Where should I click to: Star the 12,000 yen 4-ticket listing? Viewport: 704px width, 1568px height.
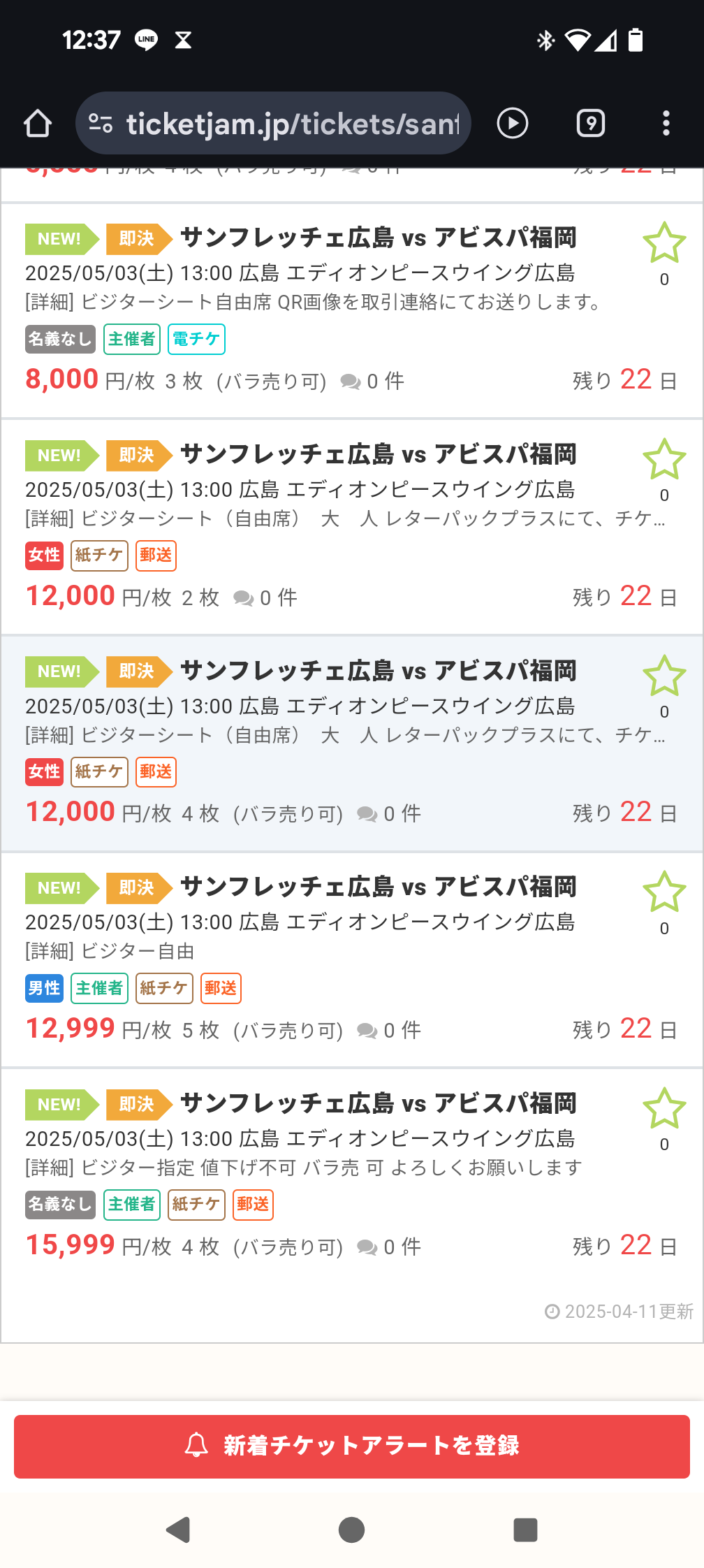[664, 676]
